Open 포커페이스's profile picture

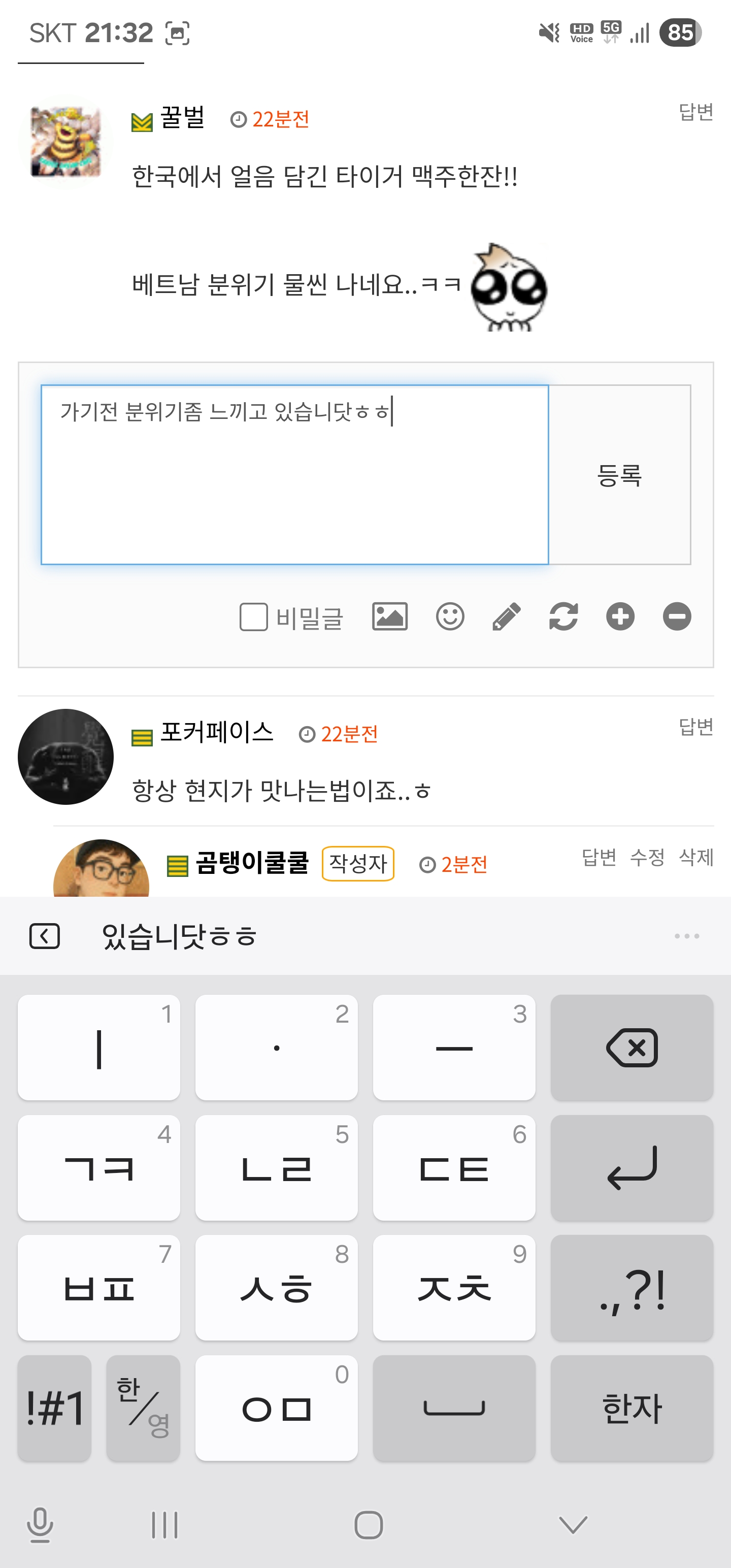coord(65,757)
